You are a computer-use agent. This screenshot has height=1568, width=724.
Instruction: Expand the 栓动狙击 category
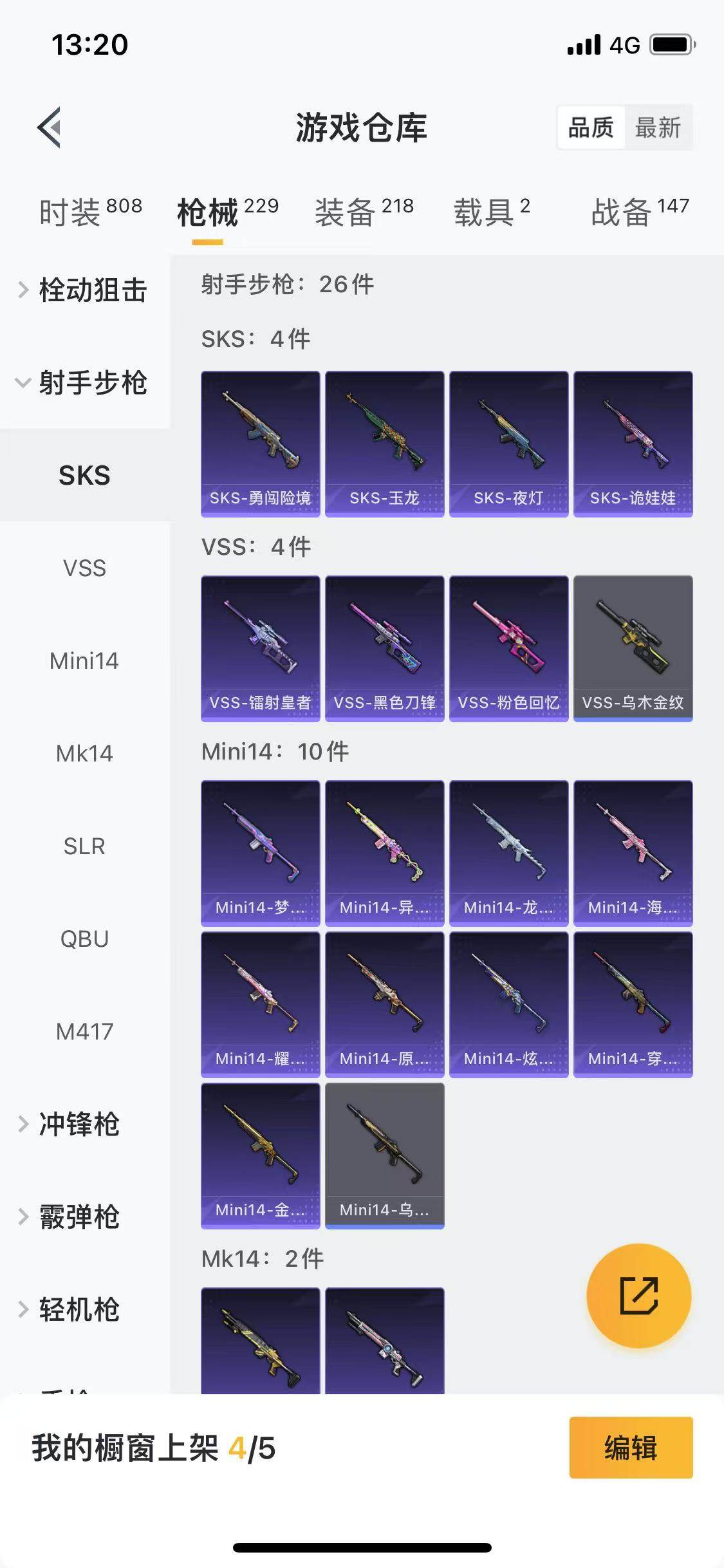click(84, 290)
